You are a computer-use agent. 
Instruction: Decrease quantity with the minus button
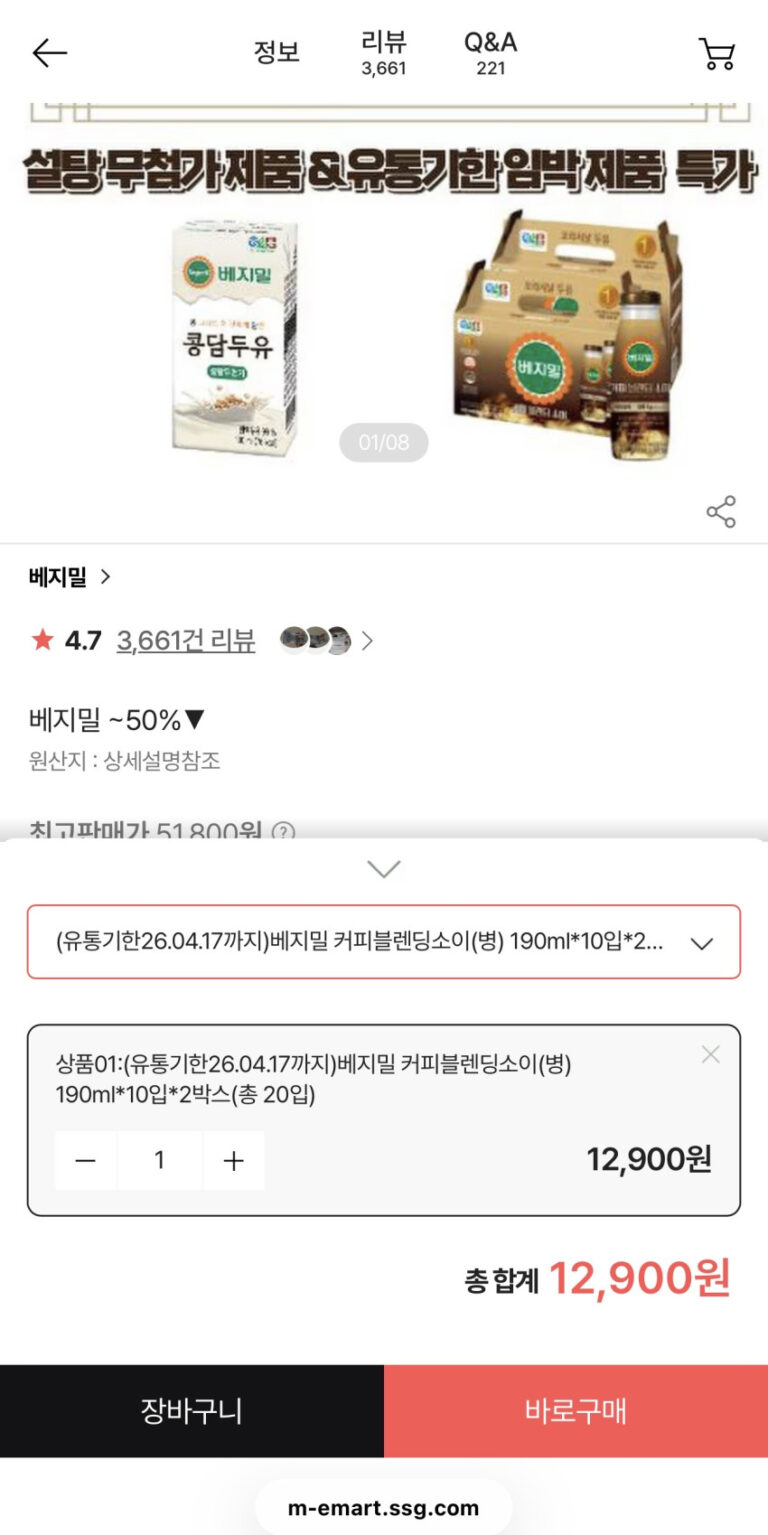pos(86,1160)
